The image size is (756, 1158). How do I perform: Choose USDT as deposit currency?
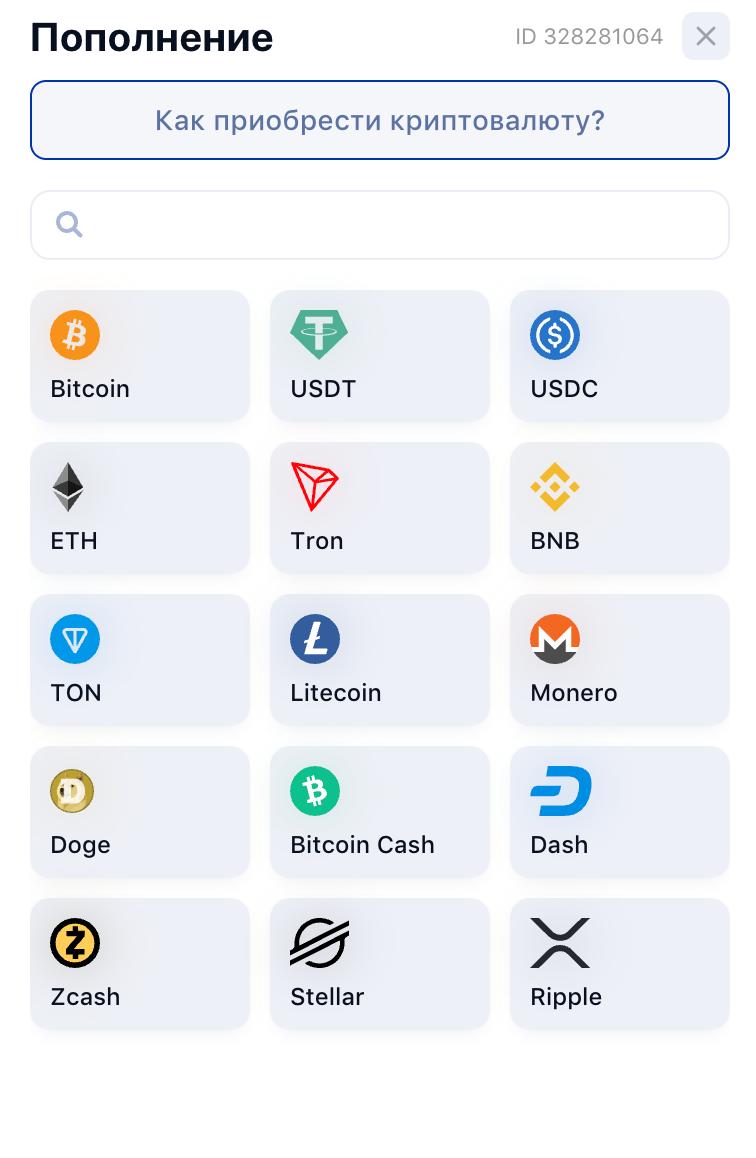379,356
